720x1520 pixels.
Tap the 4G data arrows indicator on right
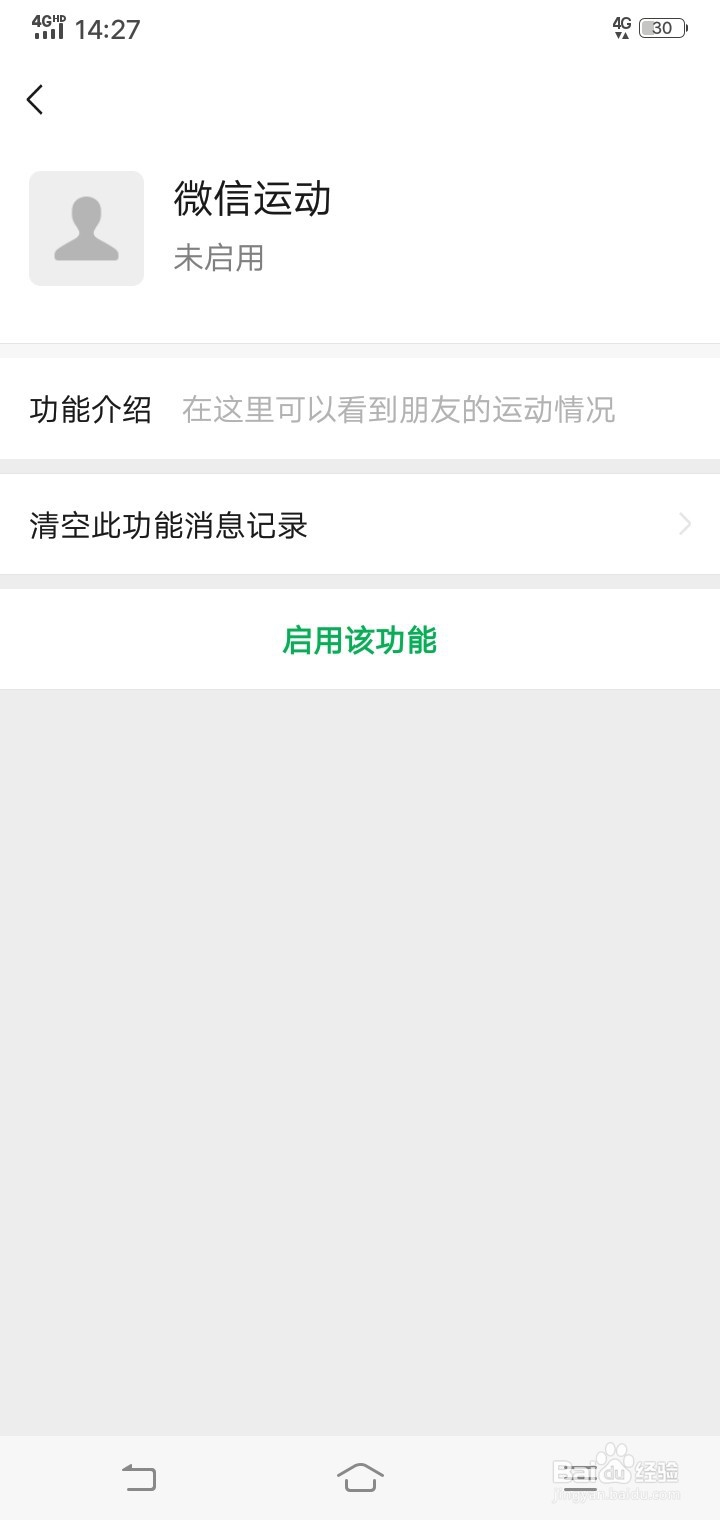[621, 29]
